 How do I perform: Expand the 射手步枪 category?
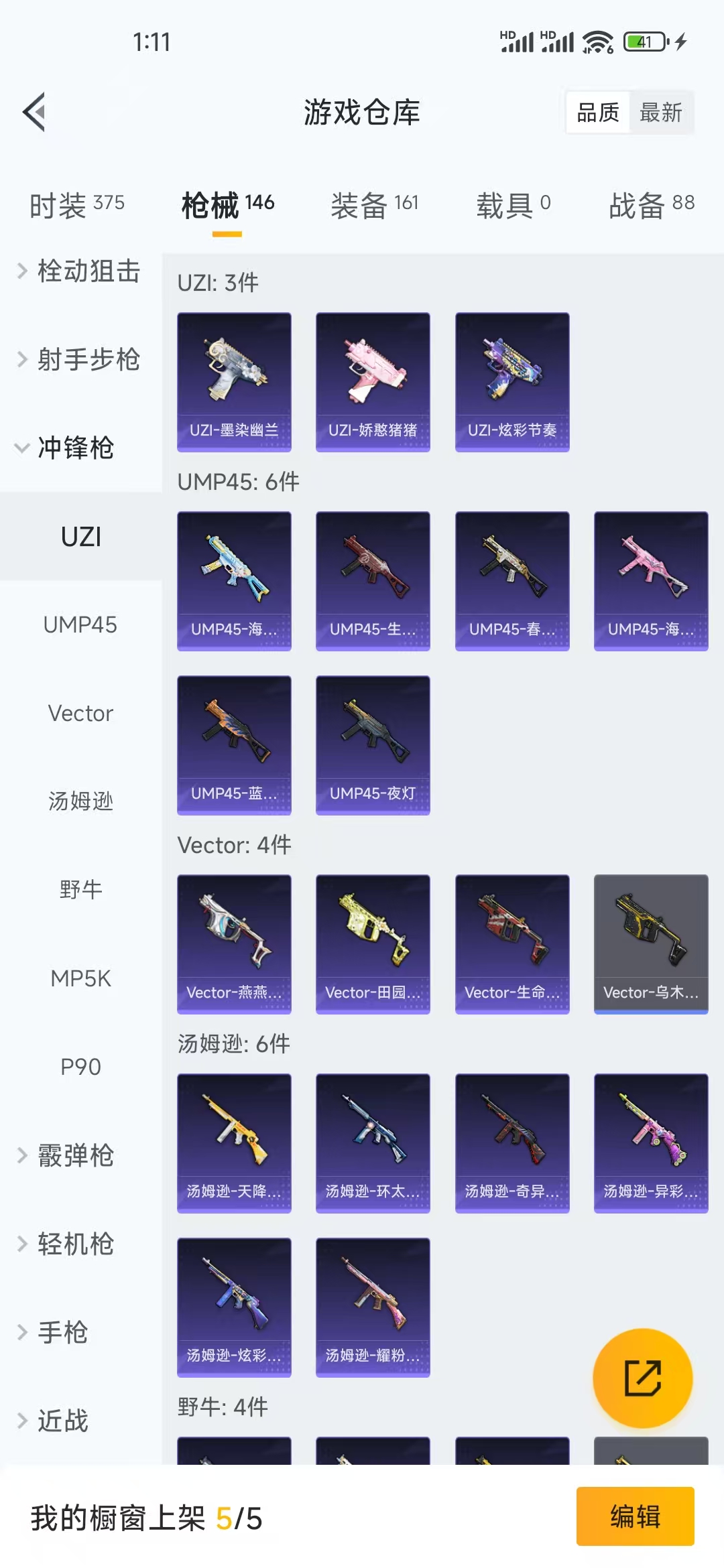[79, 360]
